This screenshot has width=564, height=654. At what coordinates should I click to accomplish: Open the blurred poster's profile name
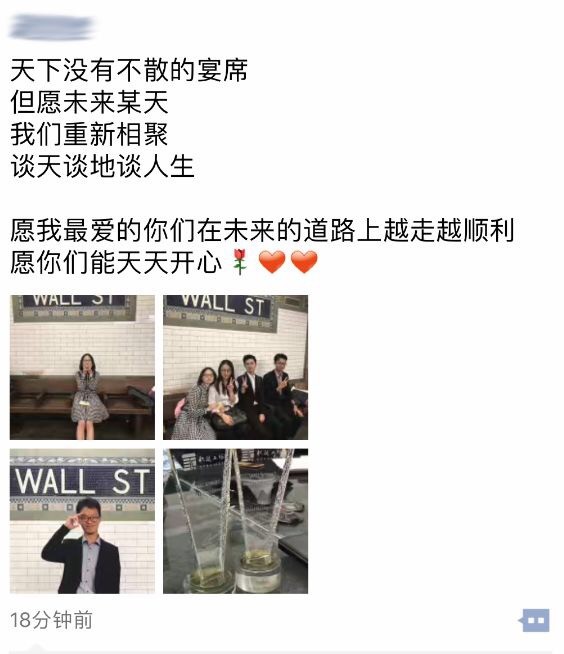pos(52,28)
